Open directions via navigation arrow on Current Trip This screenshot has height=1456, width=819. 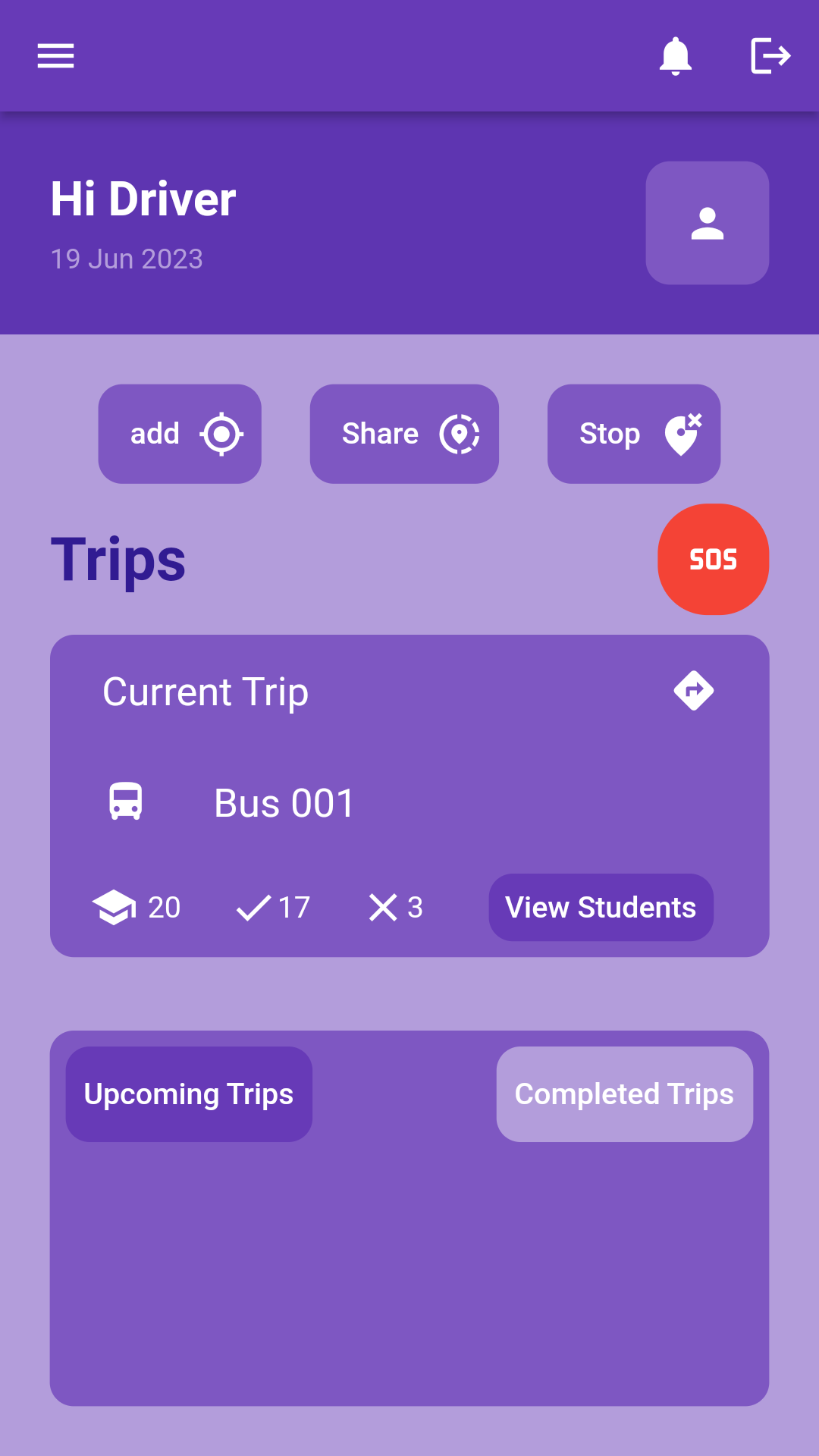(x=694, y=690)
